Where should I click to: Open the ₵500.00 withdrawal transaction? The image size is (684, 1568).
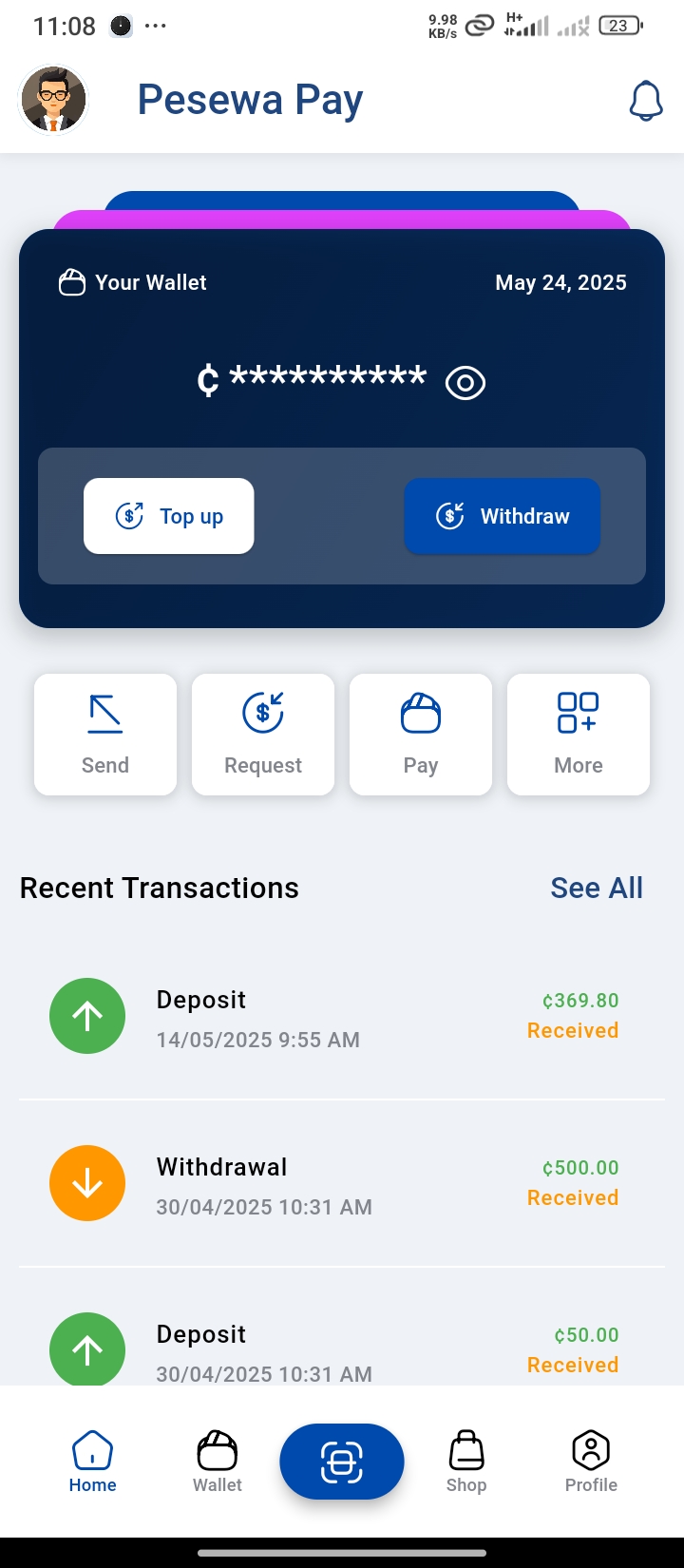coord(342,1185)
